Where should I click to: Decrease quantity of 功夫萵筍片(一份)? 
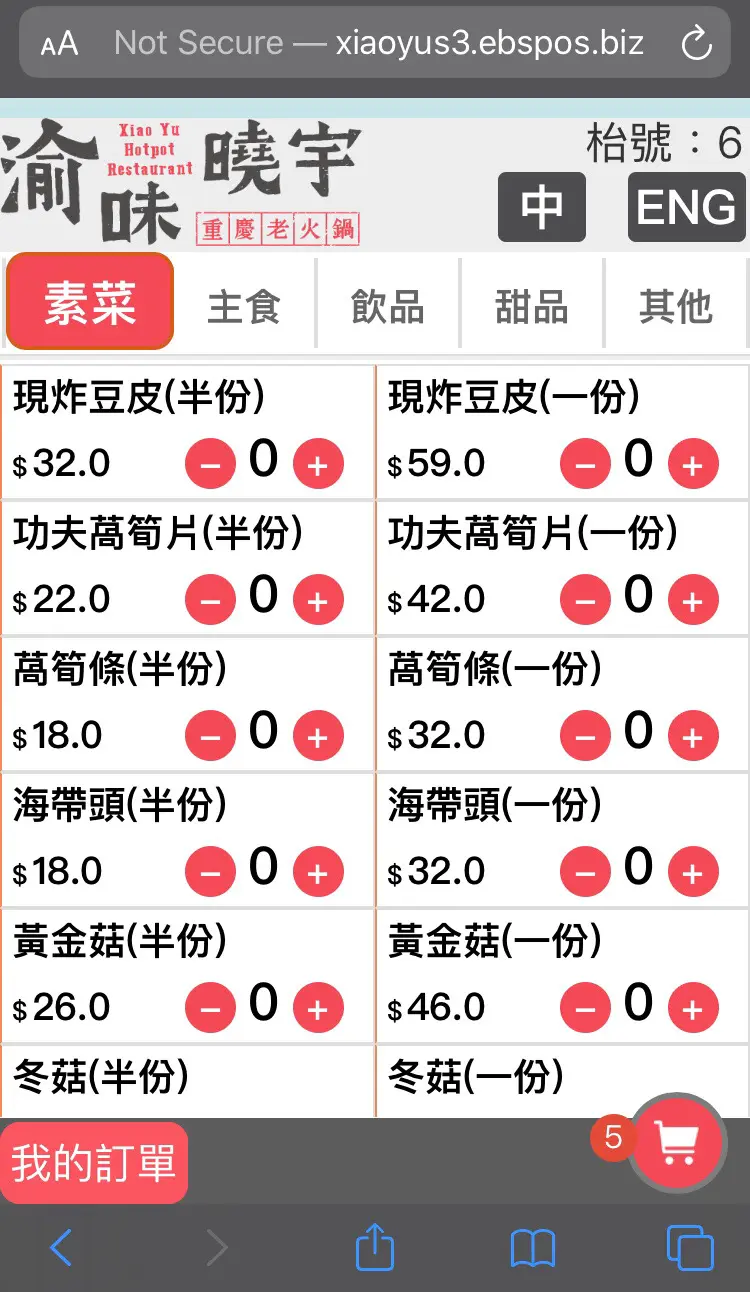point(585,601)
